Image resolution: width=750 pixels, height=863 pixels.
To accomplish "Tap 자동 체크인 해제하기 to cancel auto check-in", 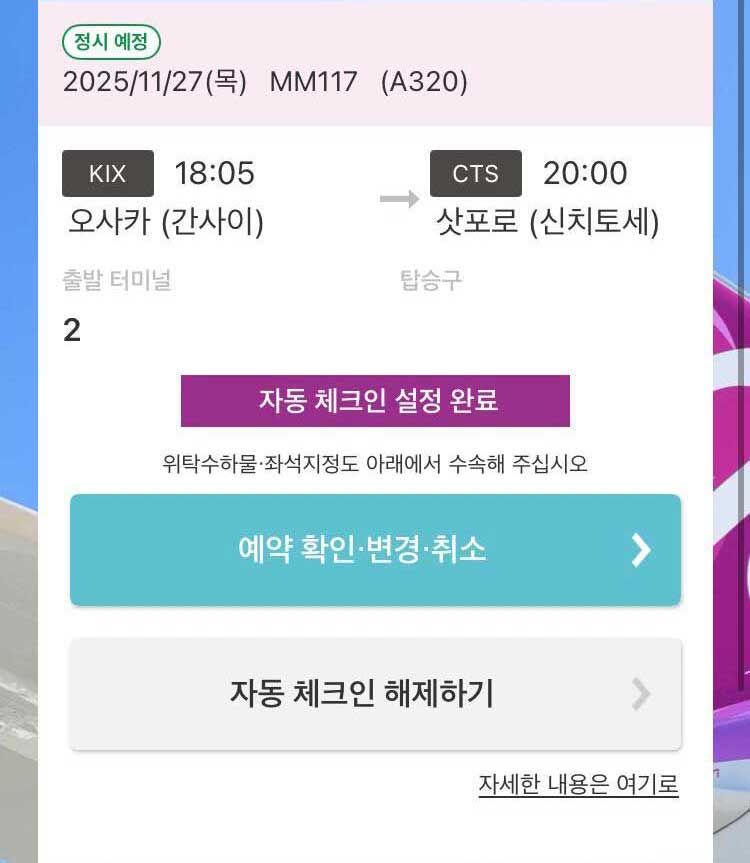I will click(375, 694).
